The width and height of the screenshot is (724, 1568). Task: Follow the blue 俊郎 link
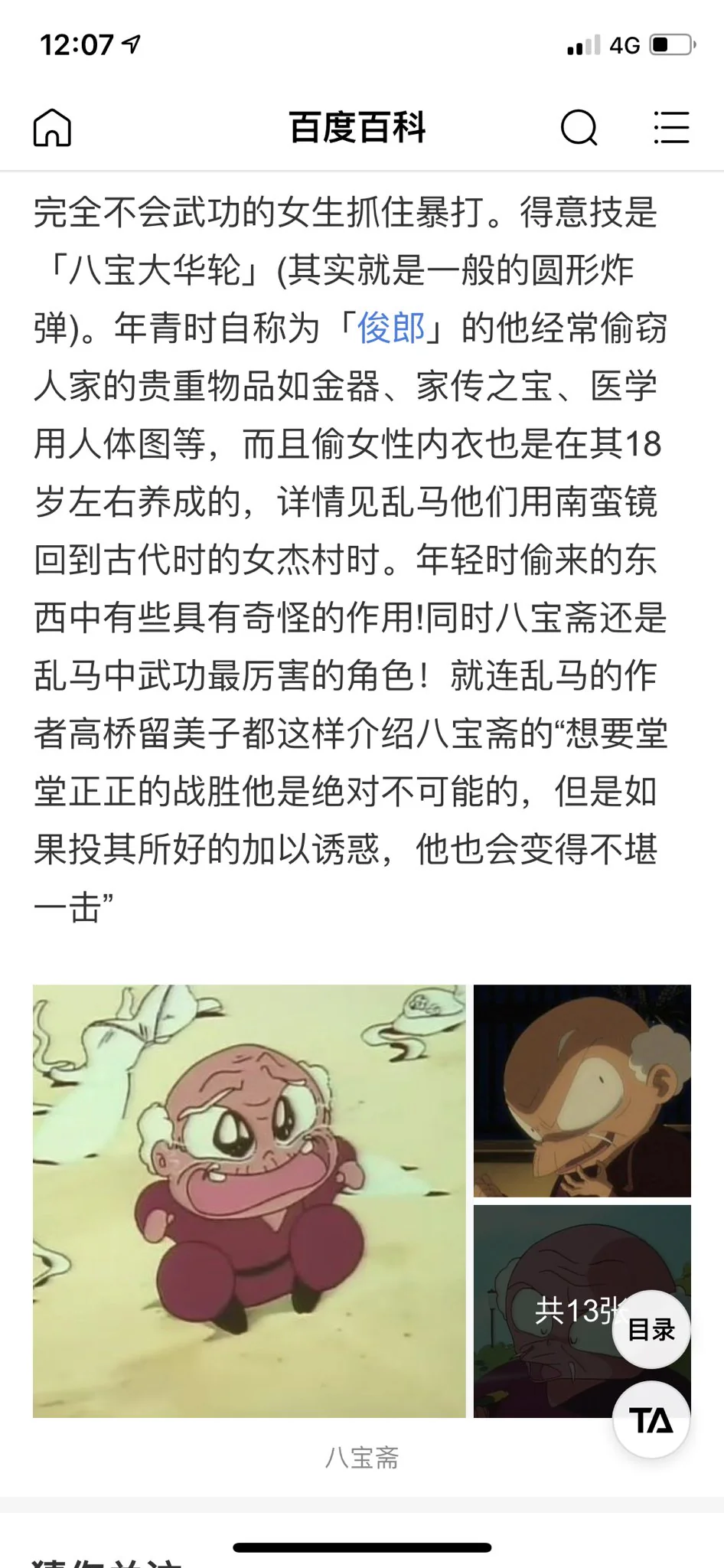[x=391, y=328]
